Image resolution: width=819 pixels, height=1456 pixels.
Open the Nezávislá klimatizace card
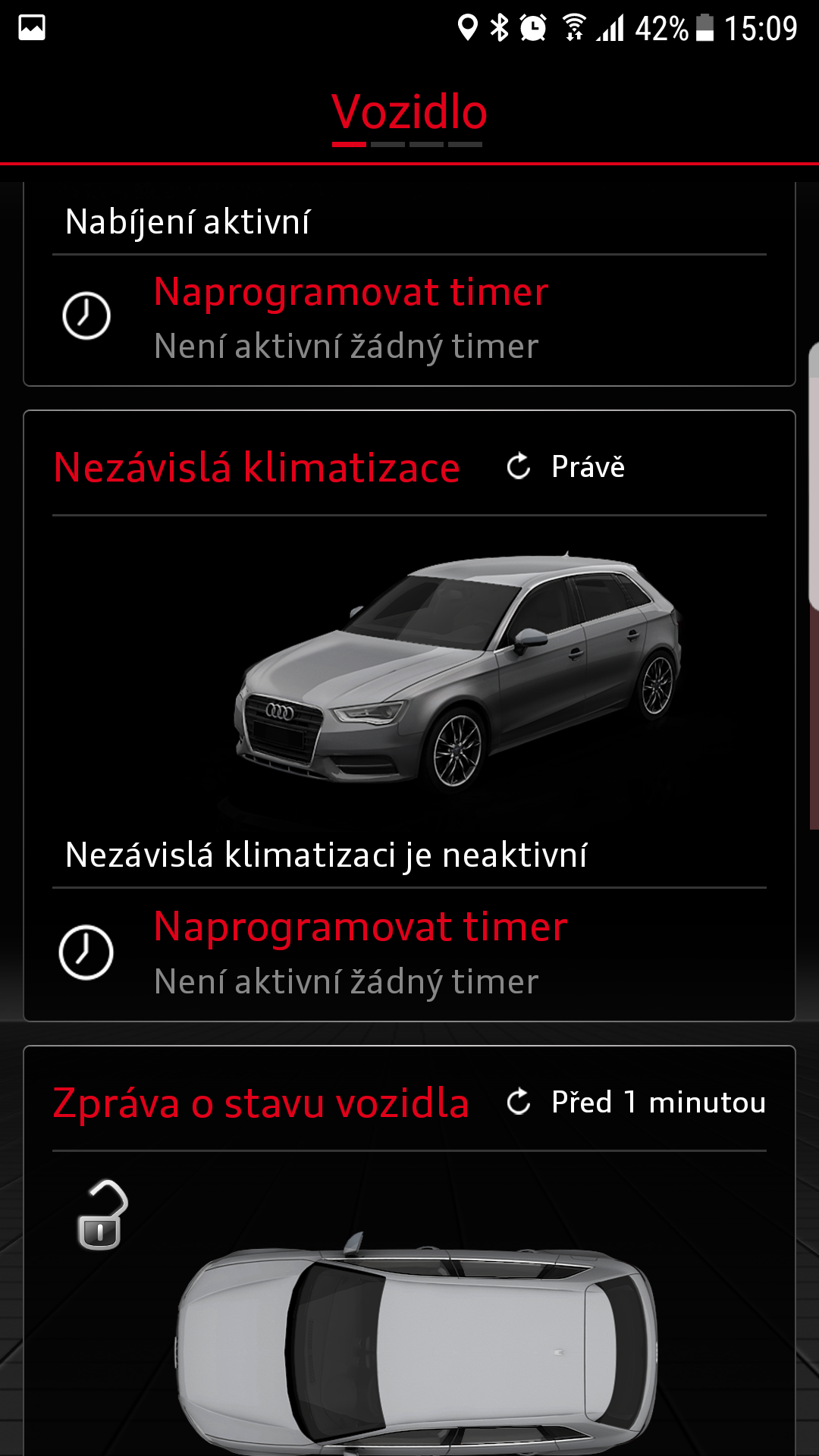[257, 467]
